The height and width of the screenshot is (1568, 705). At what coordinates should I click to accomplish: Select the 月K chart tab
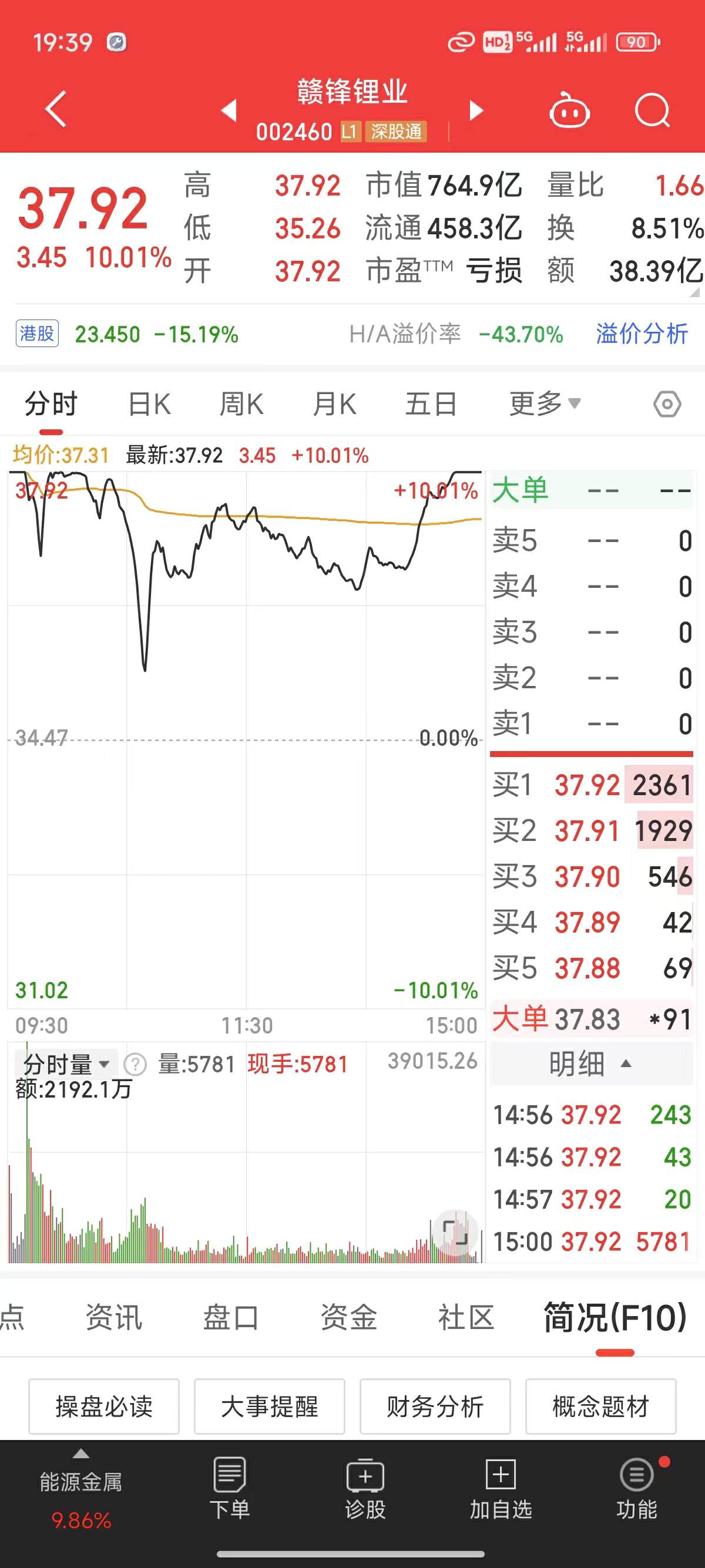coord(334,404)
